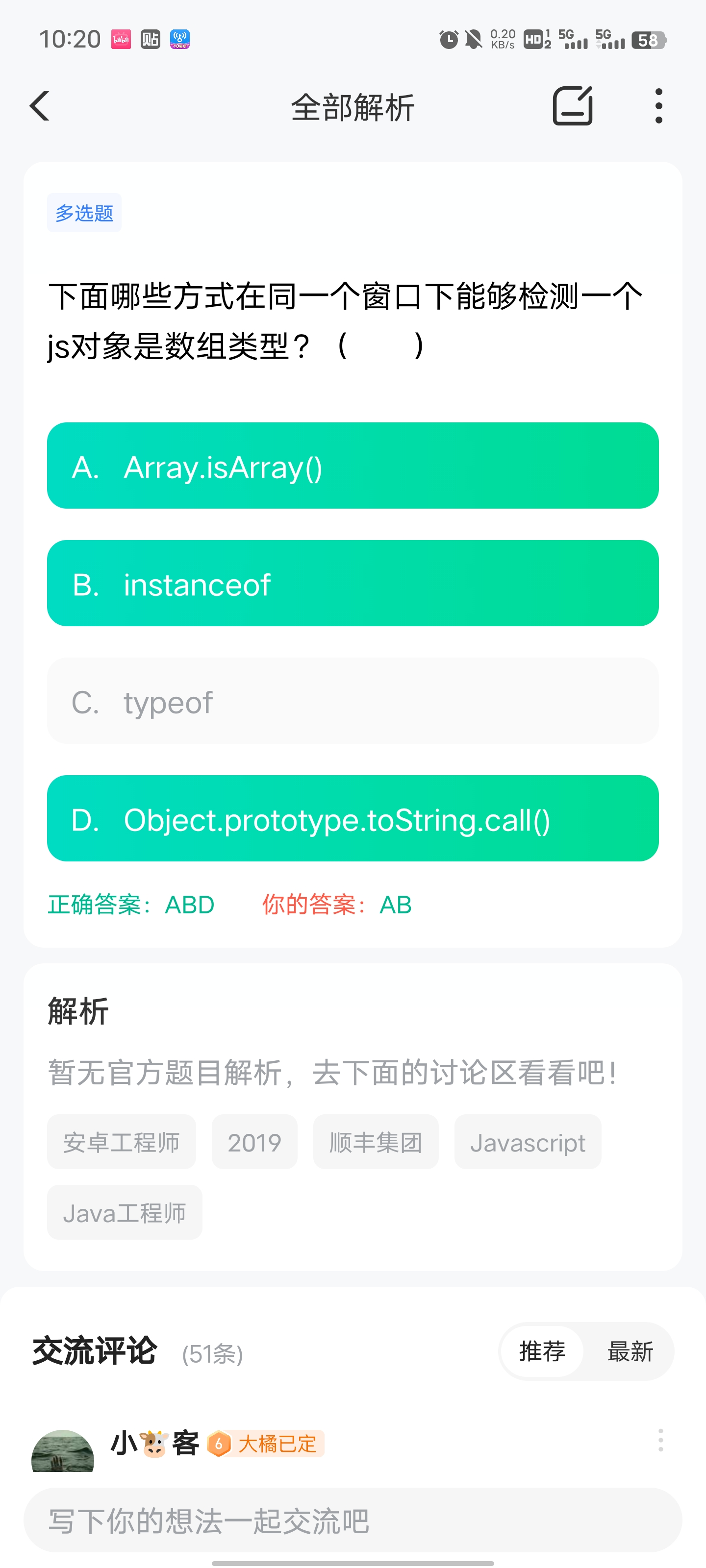Open more options on 小客's comment
706x1568 pixels.
(660, 1440)
